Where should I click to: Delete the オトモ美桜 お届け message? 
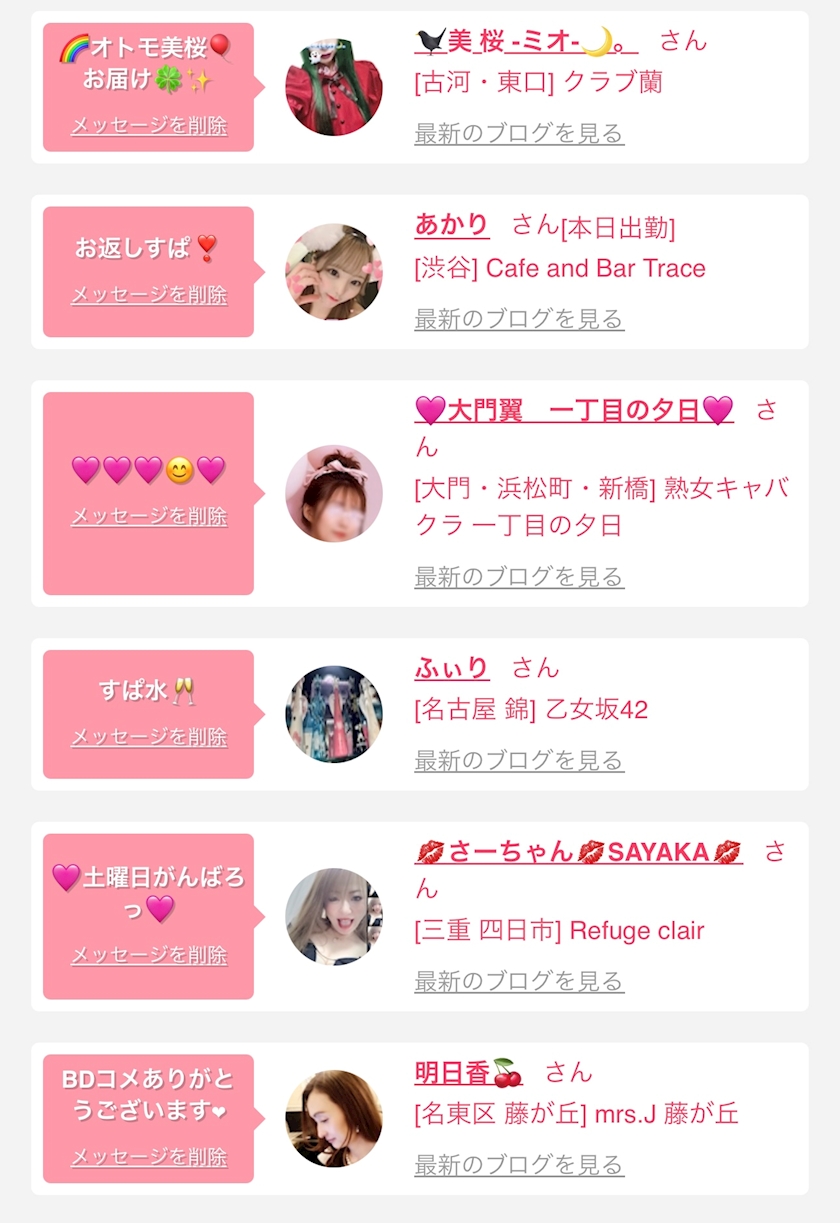coord(148,126)
